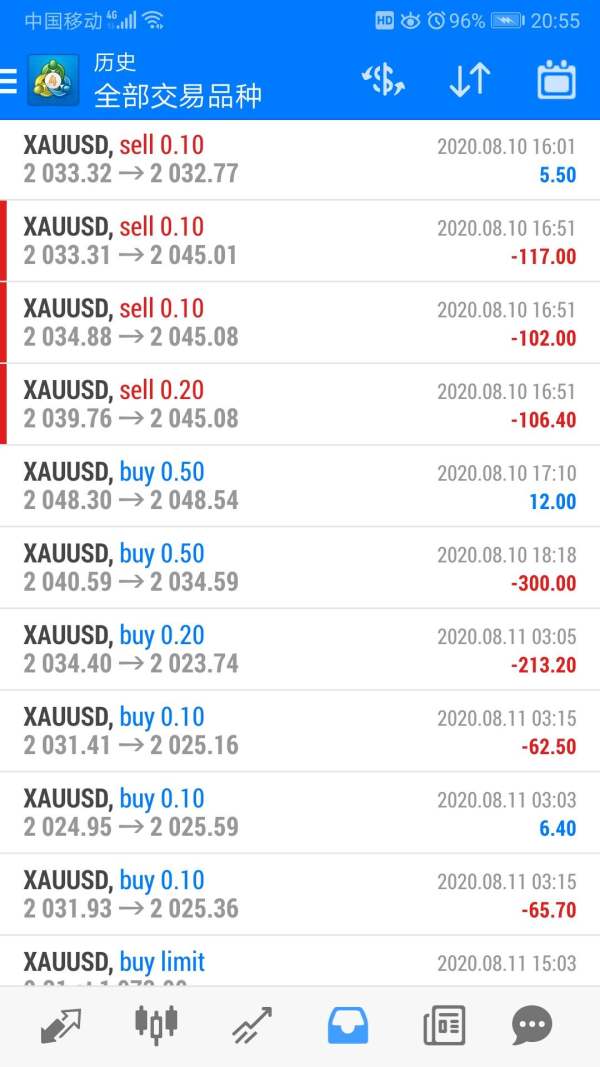Image resolution: width=600 pixels, height=1067 pixels.
Task: Open the sell 0.10 trade with 5.50 profit
Action: (300, 159)
